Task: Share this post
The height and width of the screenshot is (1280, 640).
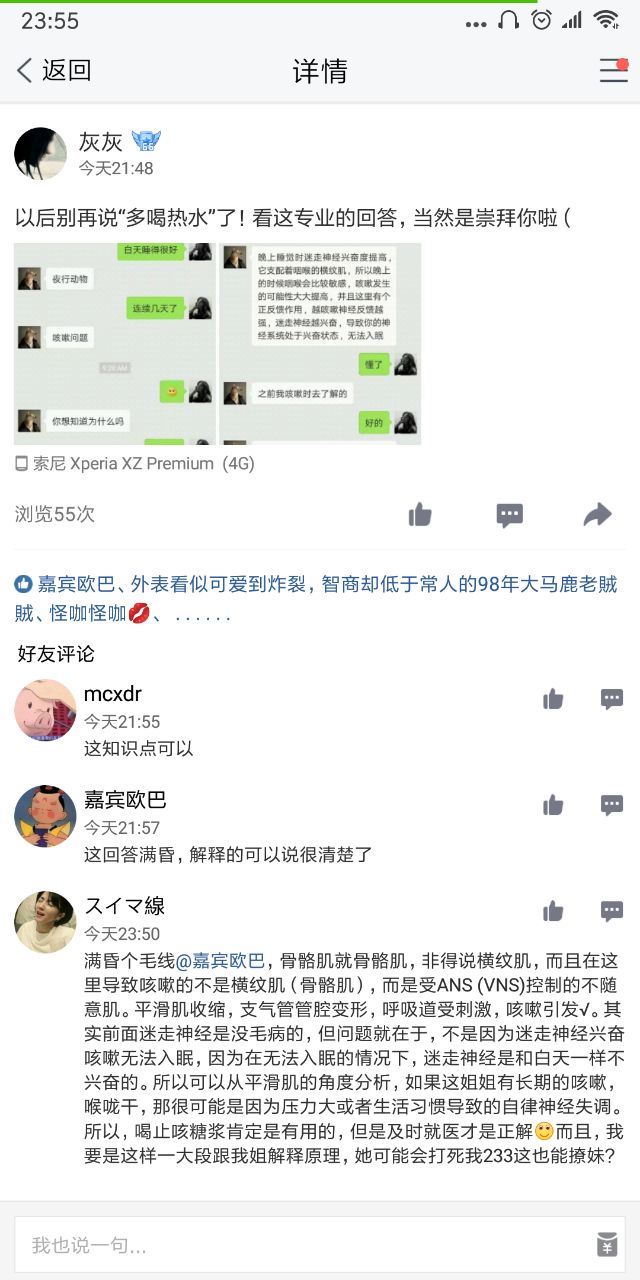Action: [597, 515]
